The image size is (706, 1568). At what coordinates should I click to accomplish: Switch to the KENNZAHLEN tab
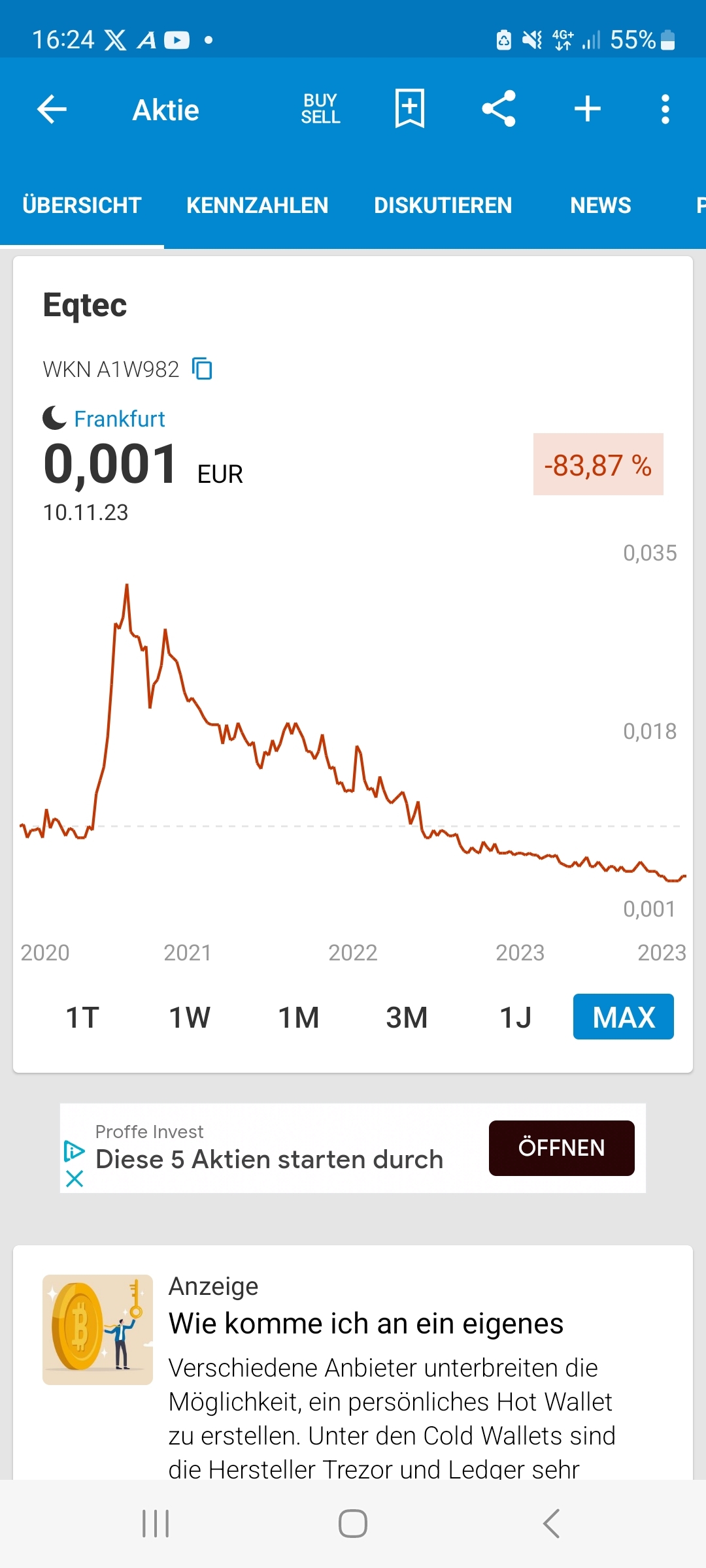coord(256,205)
